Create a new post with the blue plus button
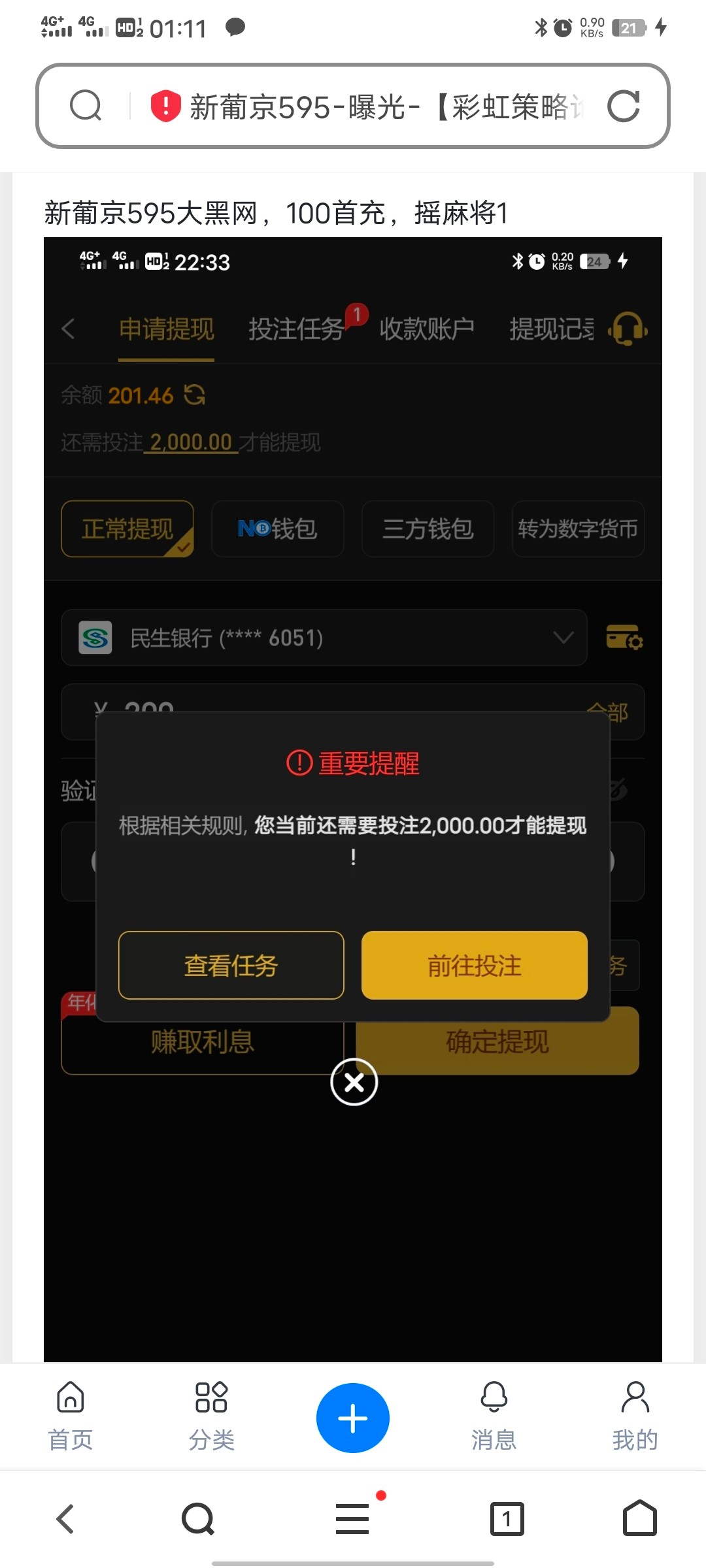 353,1418
